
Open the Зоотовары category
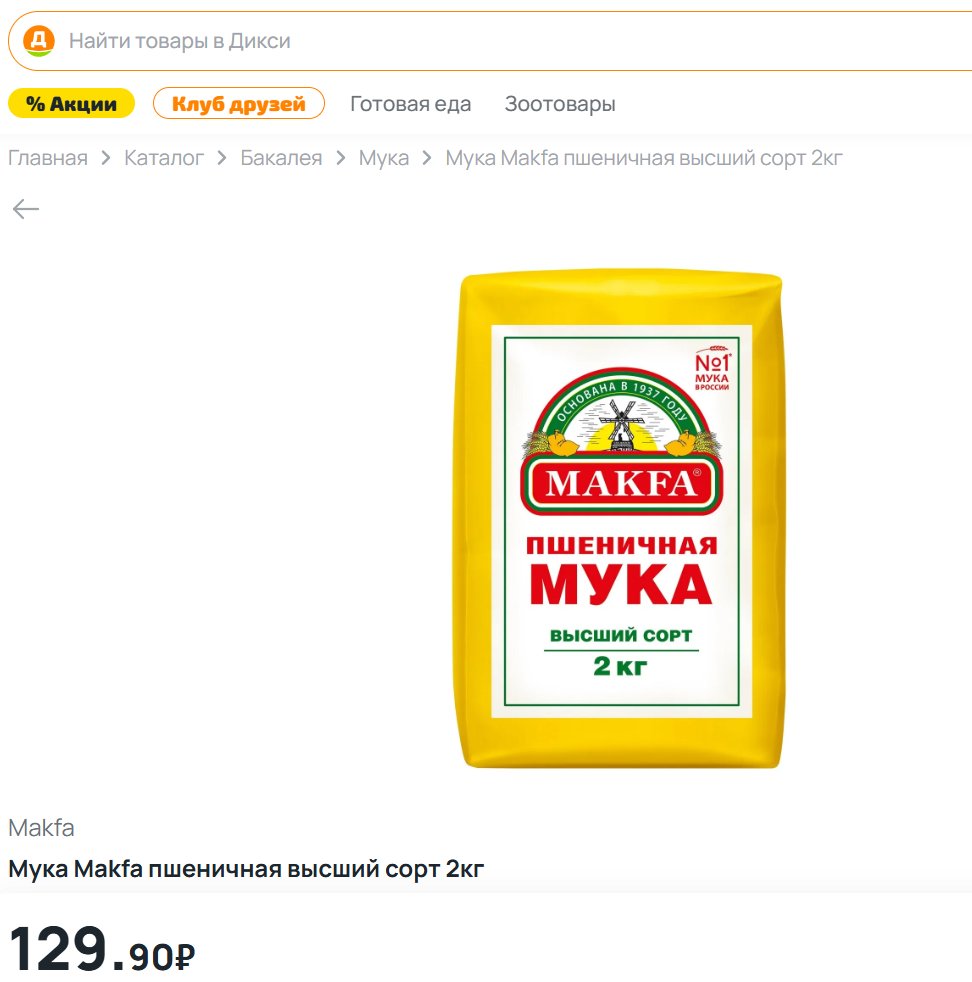560,104
